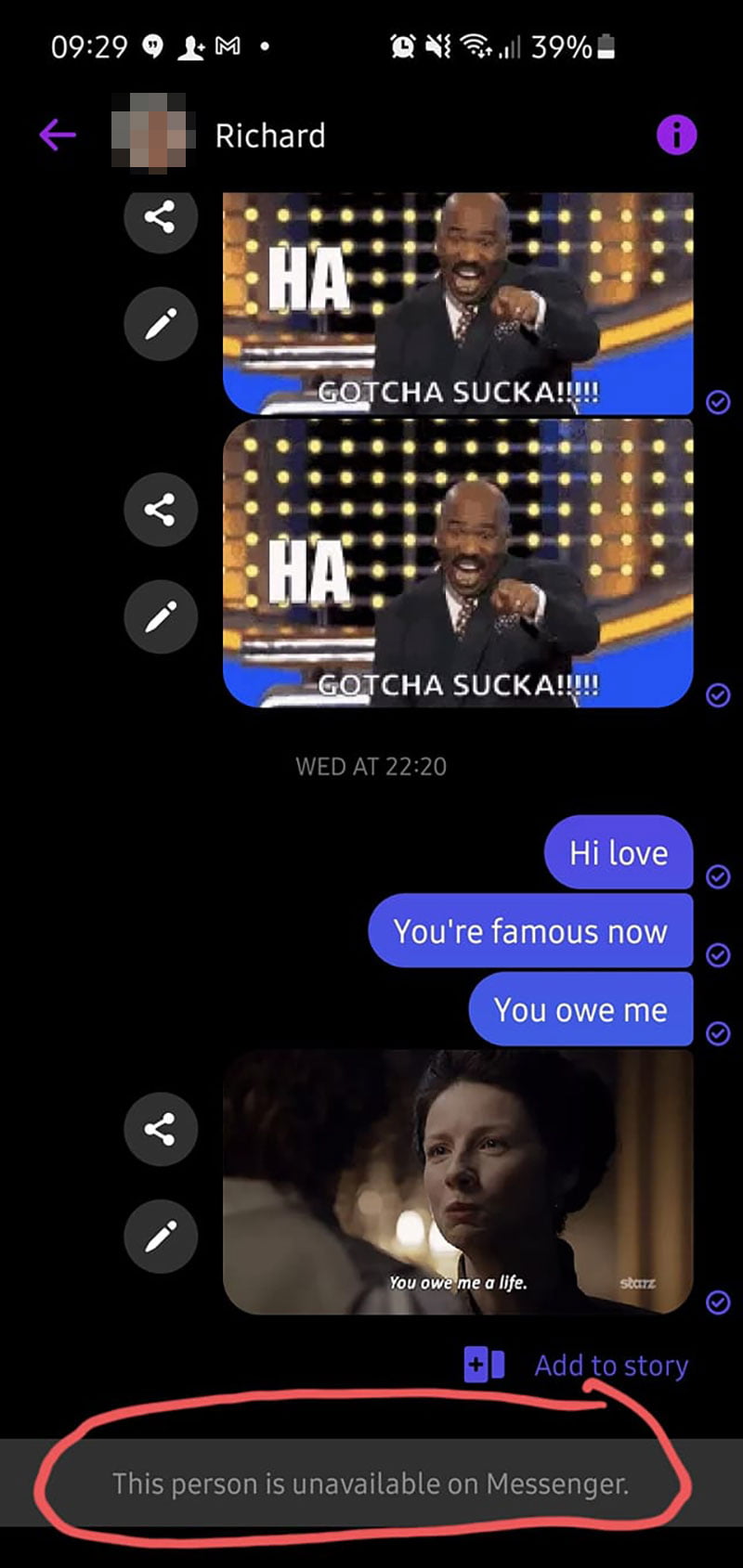Open Richard's profile from the header name
The image size is (743, 1568).
pos(269,136)
